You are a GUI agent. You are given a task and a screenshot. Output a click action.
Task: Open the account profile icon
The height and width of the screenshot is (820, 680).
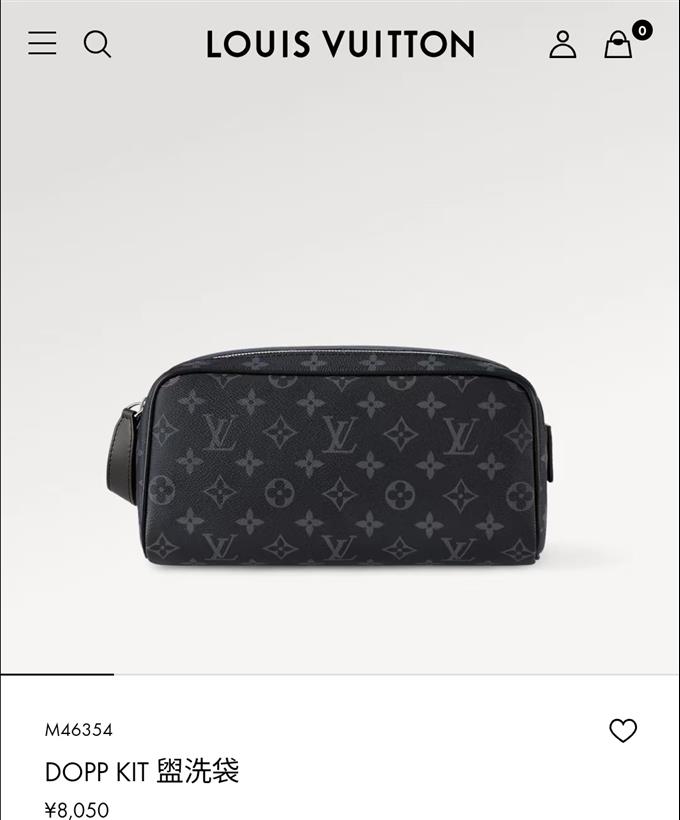pos(563,44)
